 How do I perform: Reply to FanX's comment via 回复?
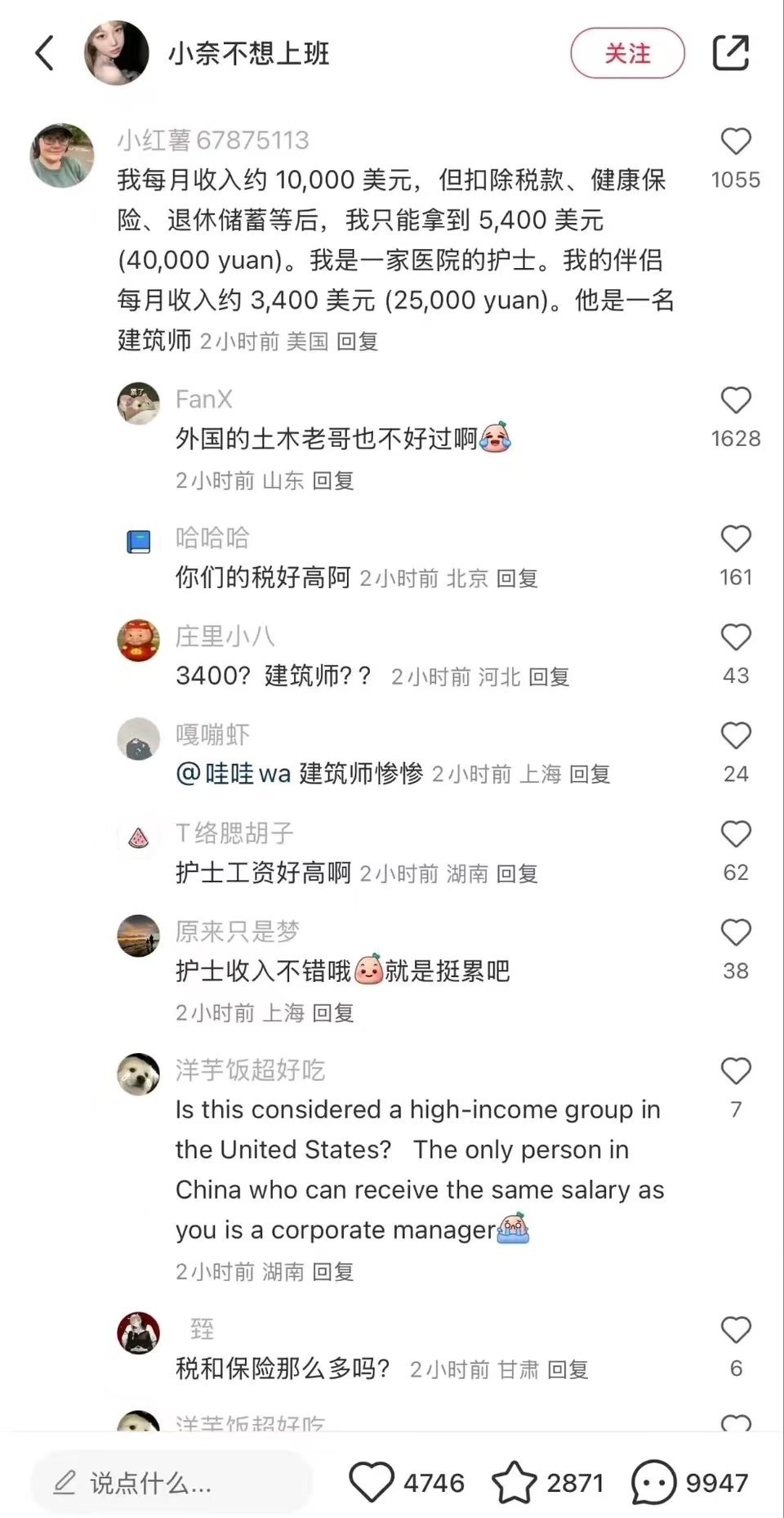[333, 480]
